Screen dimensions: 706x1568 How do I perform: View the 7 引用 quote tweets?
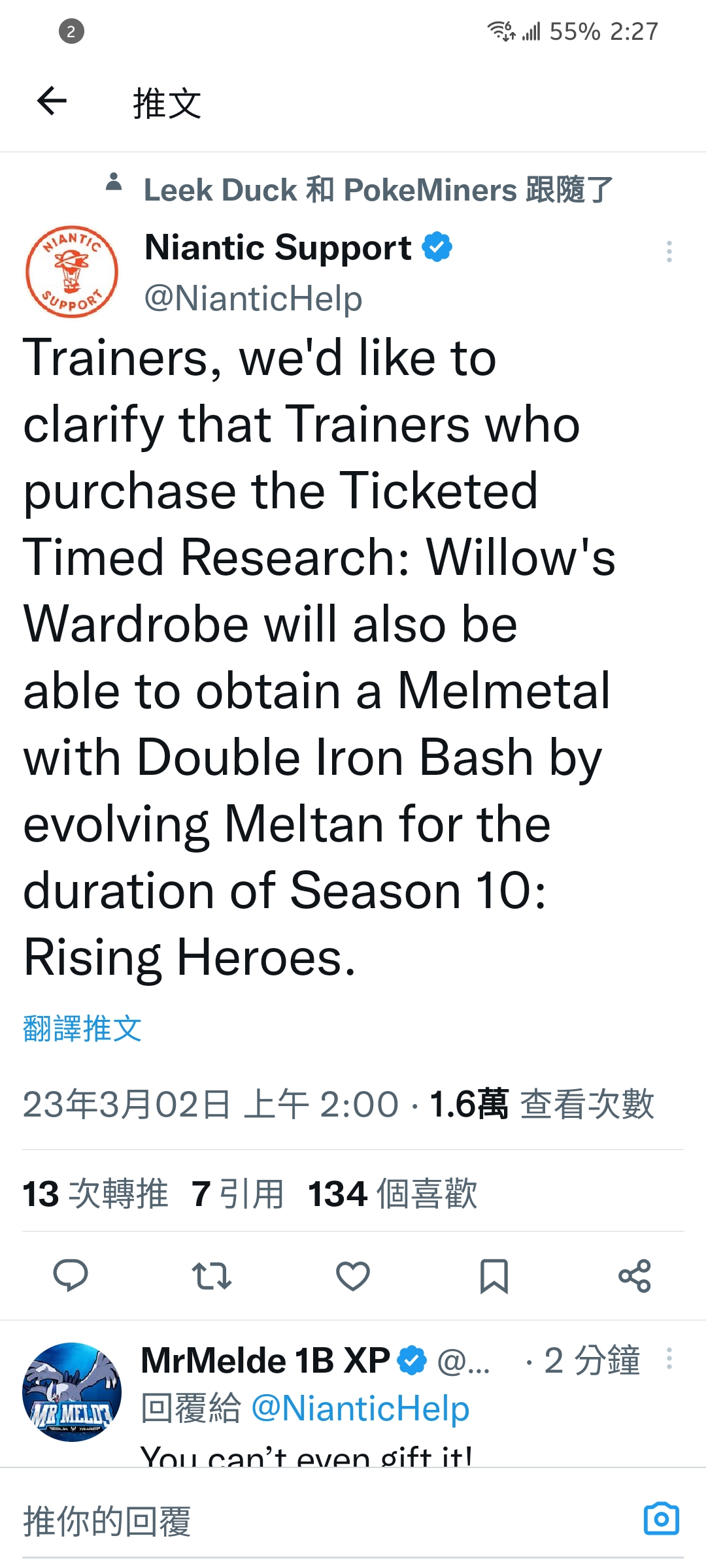[238, 1194]
